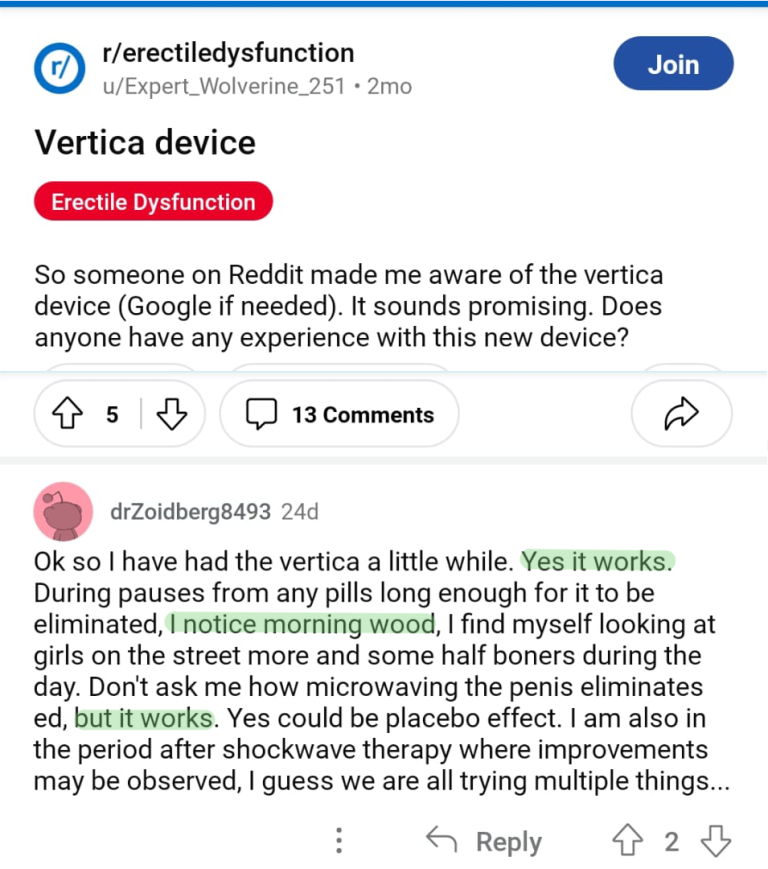Screen dimensions: 768x869
Task: Join the r/erectiledysfunction community
Action: [x=673, y=64]
